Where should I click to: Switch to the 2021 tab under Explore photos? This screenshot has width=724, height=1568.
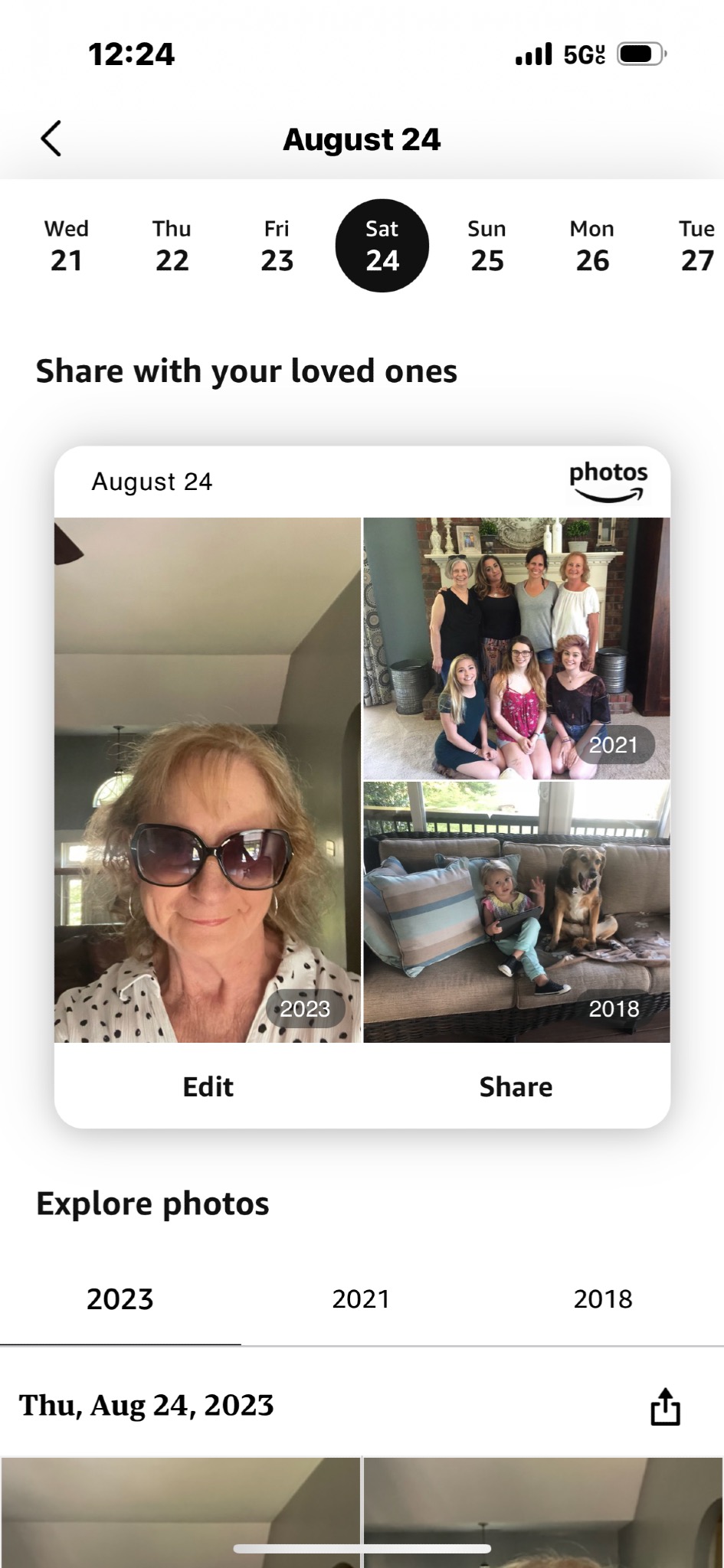[x=362, y=1299]
